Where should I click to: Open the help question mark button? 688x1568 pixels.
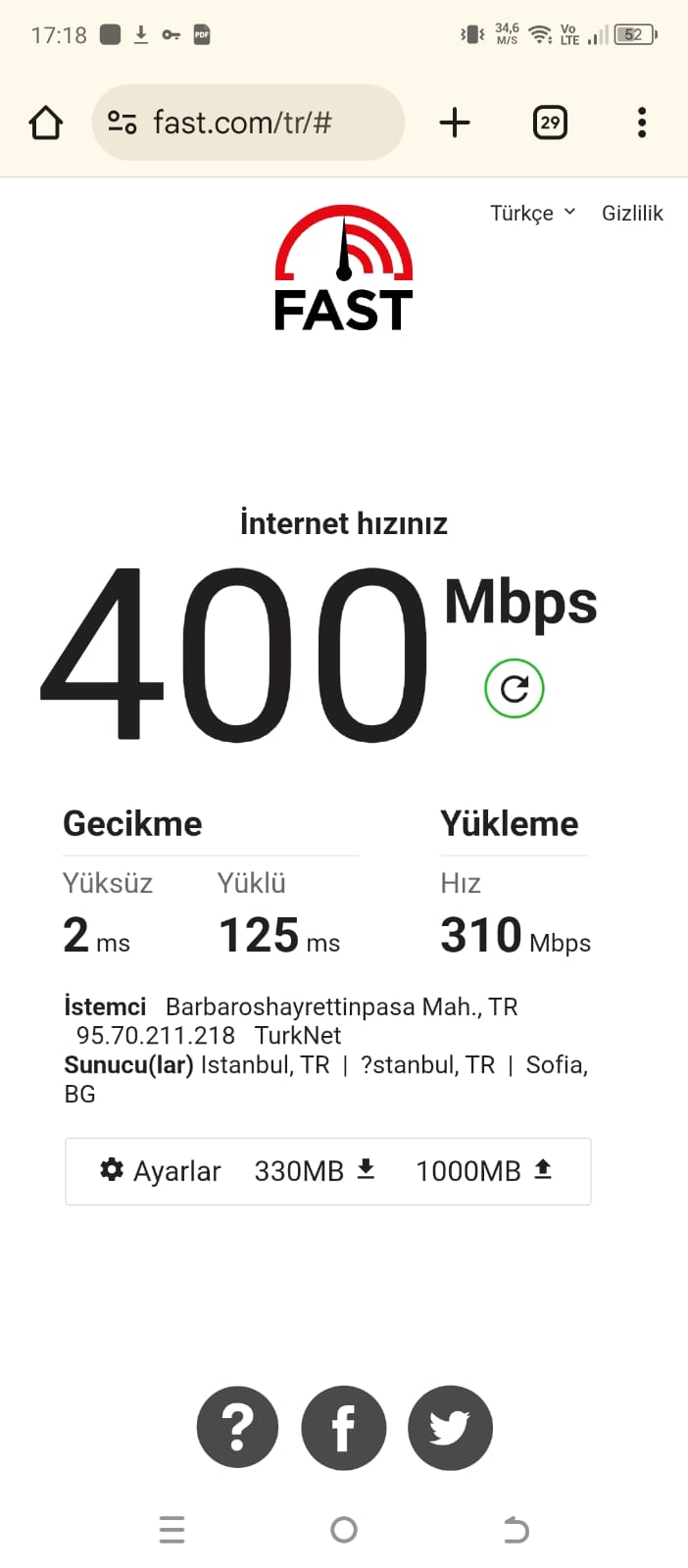click(x=238, y=1427)
